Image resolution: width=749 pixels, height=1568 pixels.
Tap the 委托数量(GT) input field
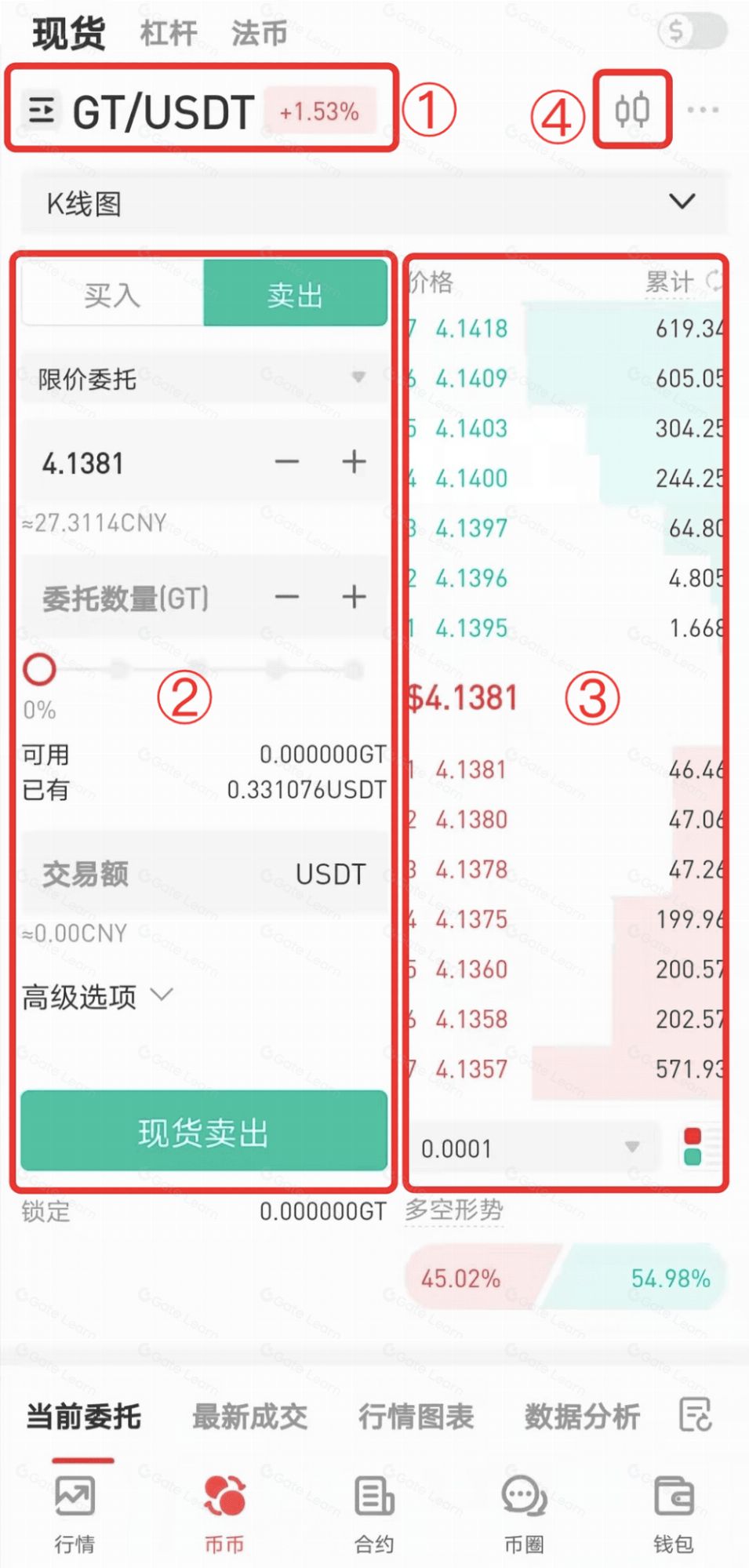click(x=141, y=598)
